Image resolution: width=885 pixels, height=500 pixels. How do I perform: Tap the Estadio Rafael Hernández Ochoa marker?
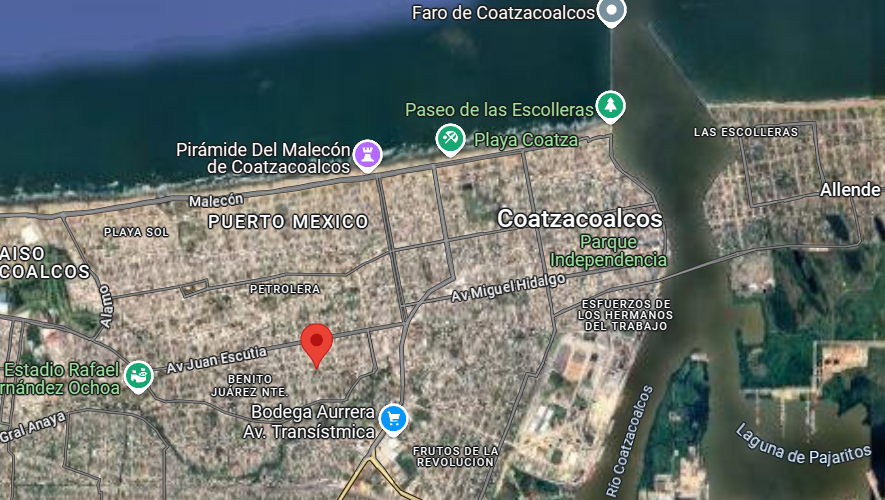pos(138,375)
